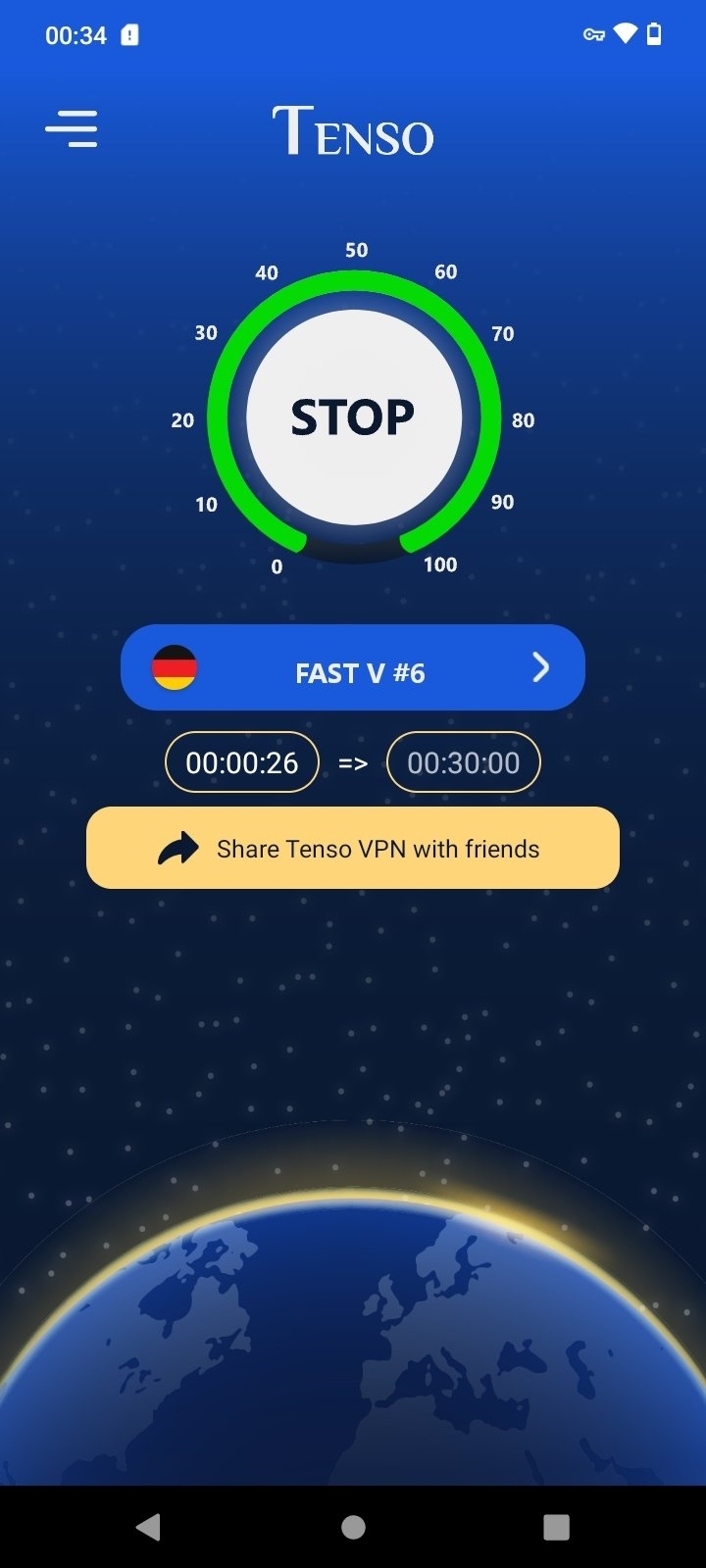Tap STOP to disconnect the VPN
Image resolution: width=706 pixels, height=1568 pixels.
353,417
